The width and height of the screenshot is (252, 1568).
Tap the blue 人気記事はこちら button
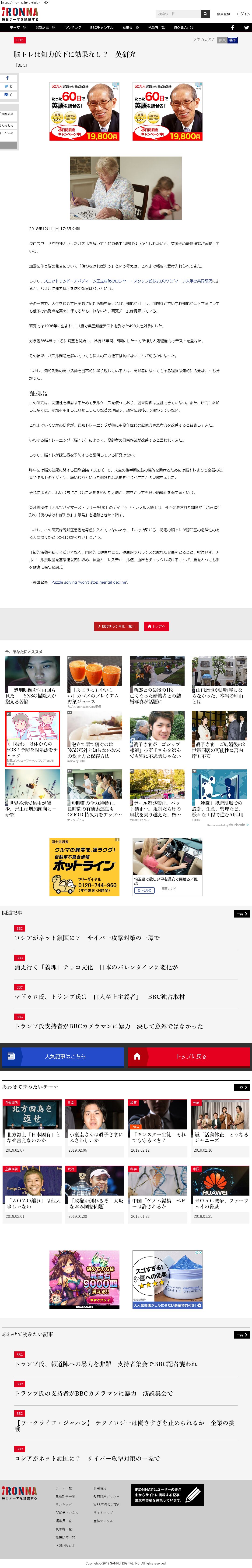point(63,1056)
